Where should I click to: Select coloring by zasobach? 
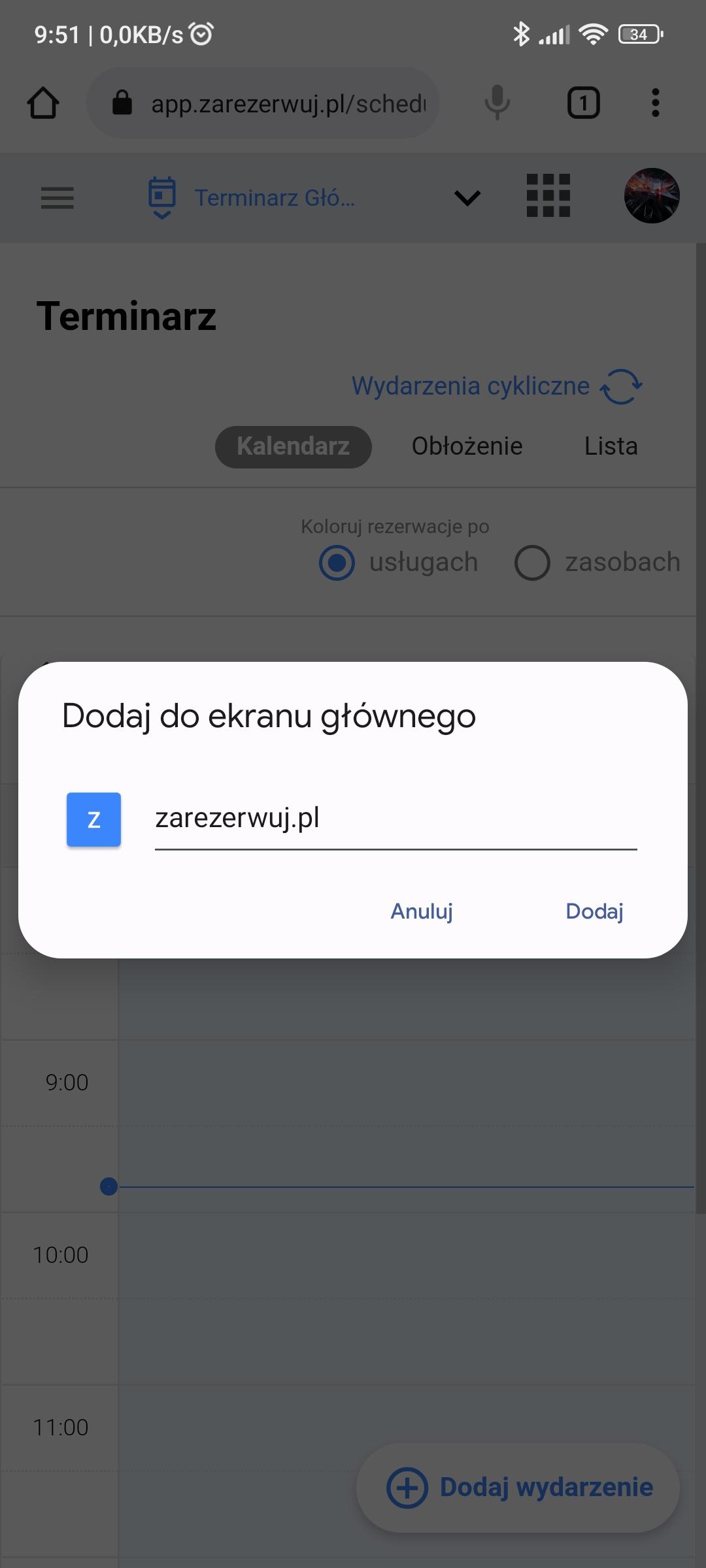click(x=532, y=563)
